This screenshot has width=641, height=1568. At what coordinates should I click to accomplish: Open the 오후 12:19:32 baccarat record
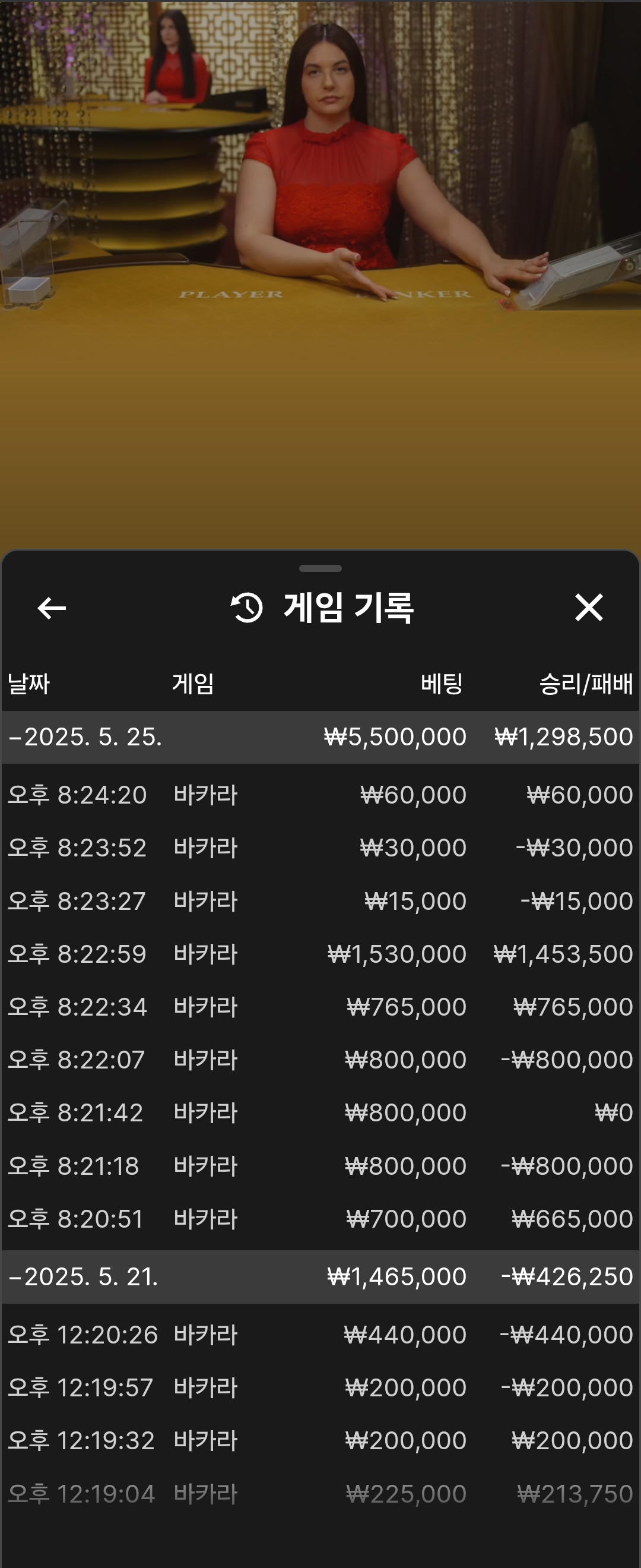320,1440
